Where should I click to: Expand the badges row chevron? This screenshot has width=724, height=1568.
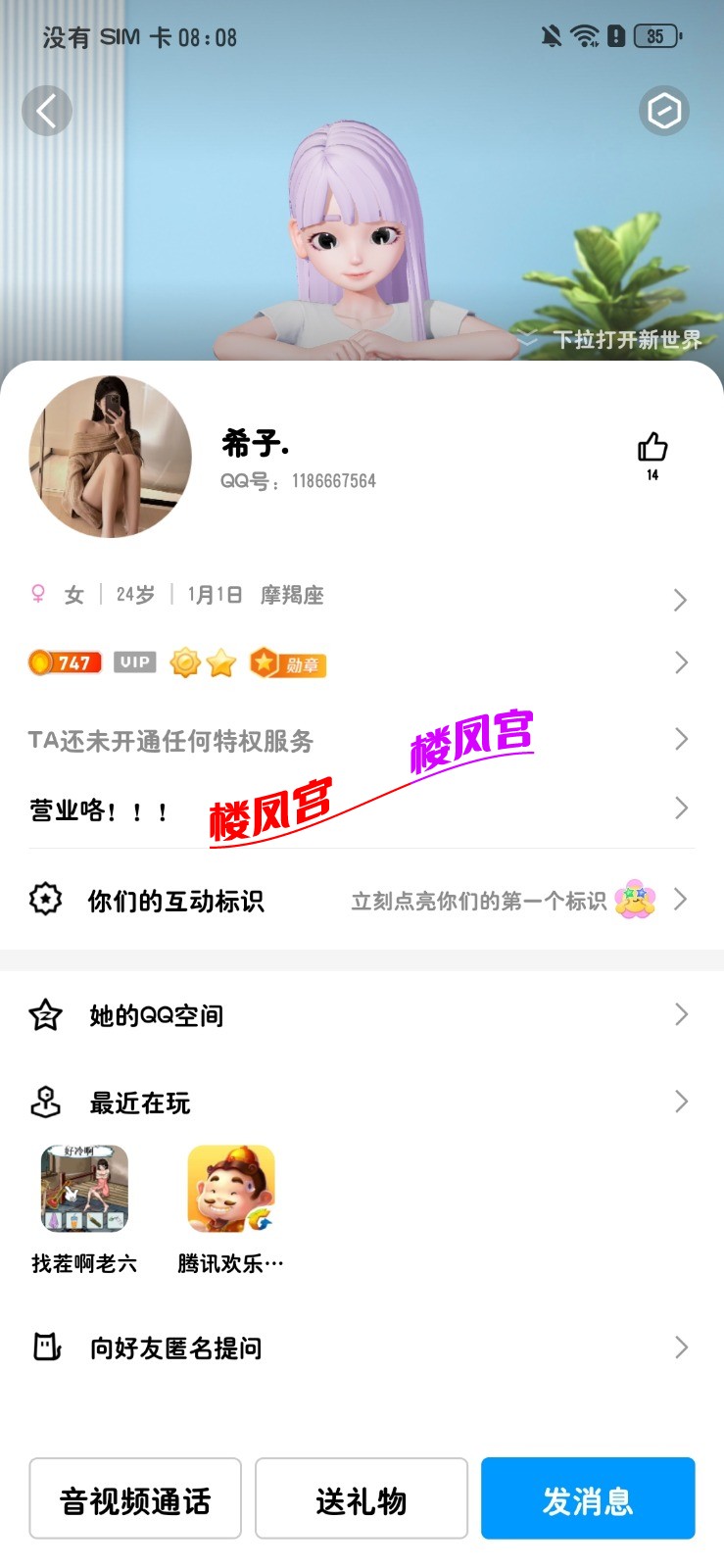[x=681, y=662]
